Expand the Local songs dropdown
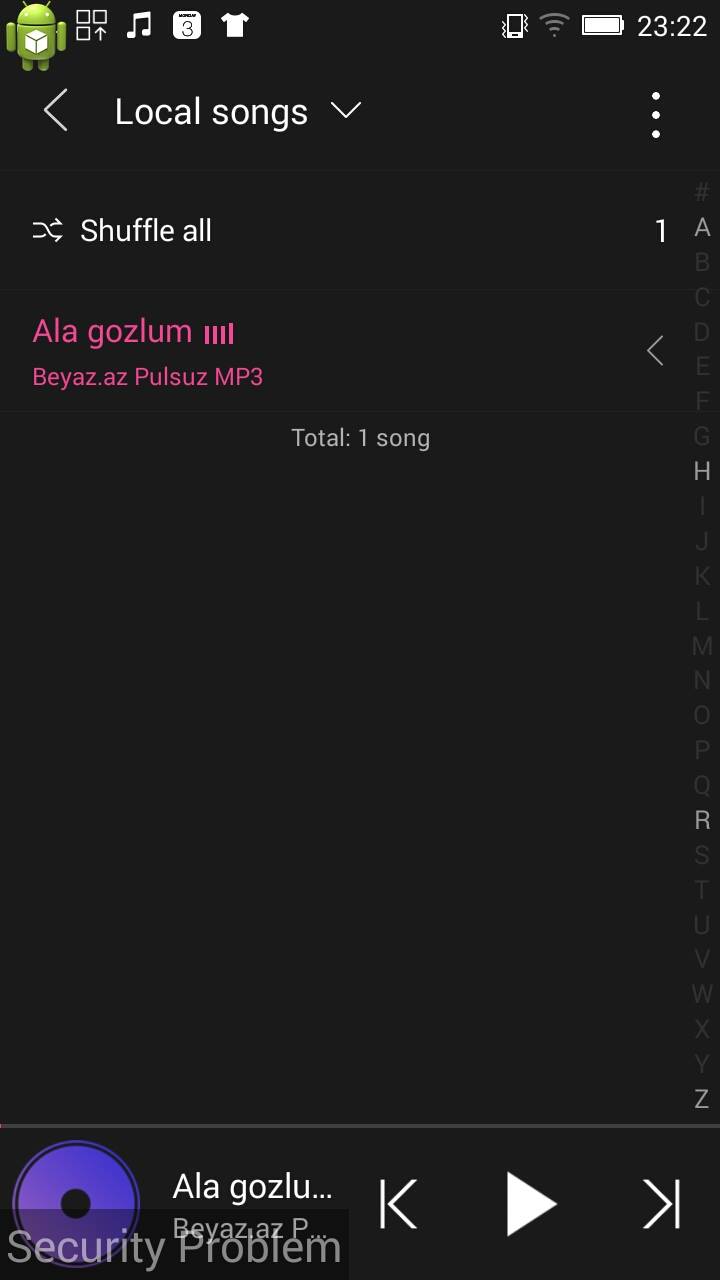 click(346, 111)
